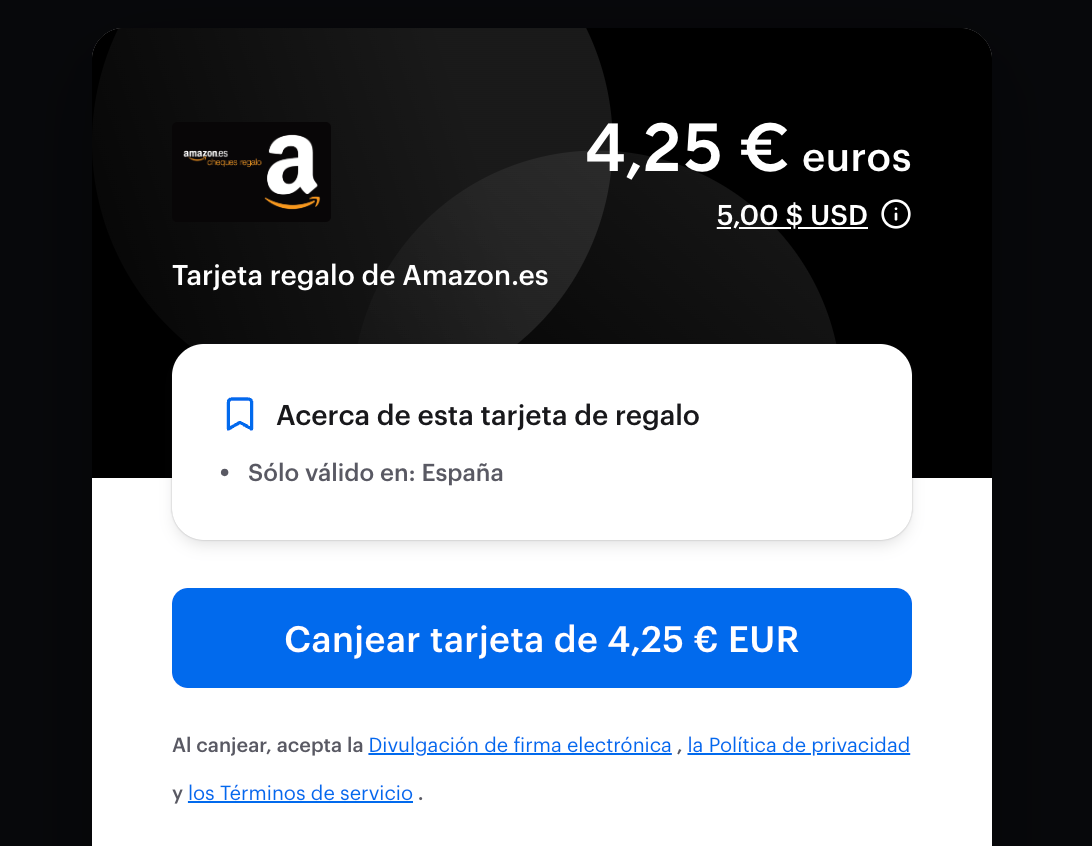
Task: View los Términos de servicio
Action: point(300,793)
